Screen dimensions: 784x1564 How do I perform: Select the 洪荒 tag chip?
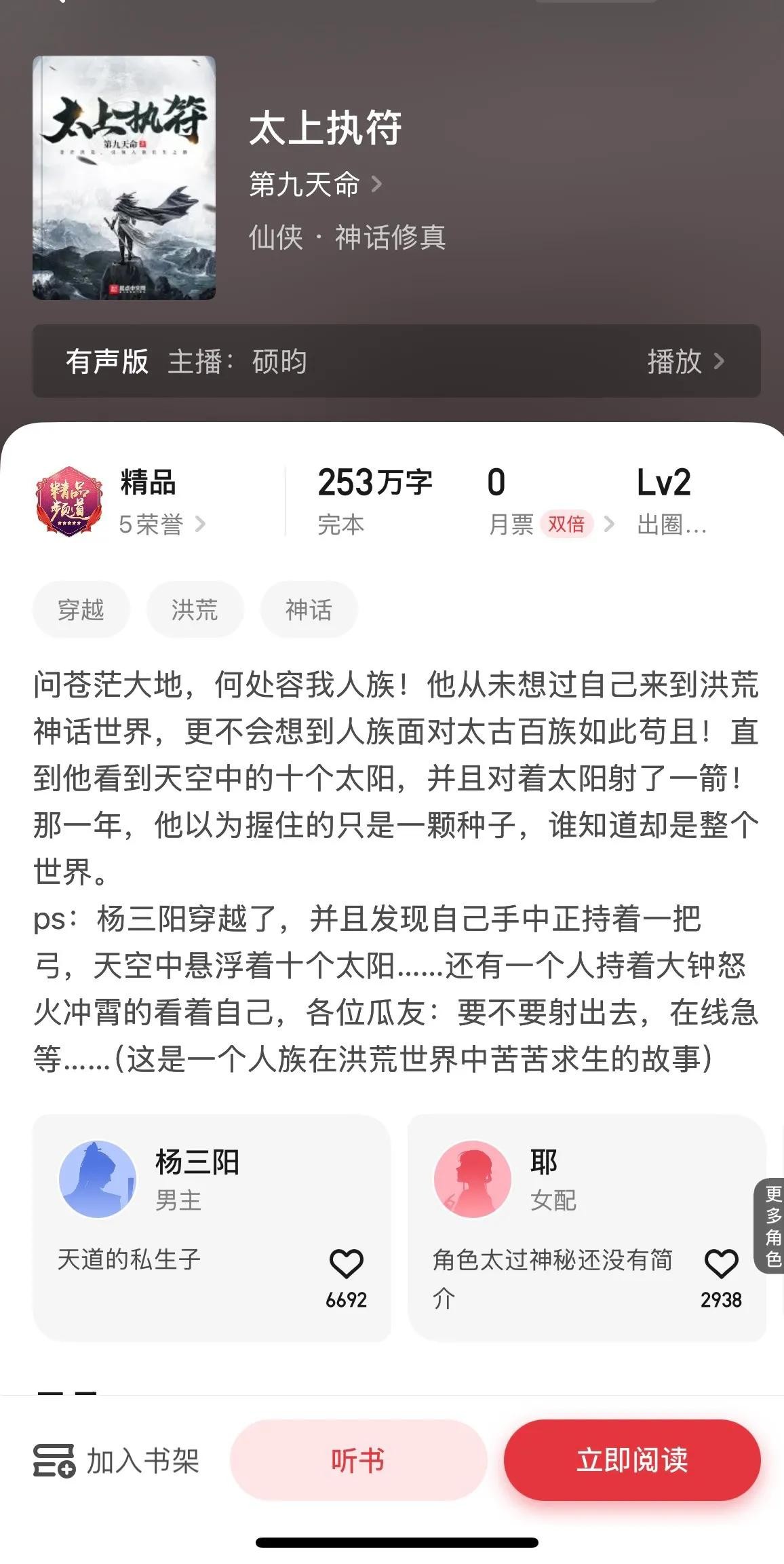[195, 609]
